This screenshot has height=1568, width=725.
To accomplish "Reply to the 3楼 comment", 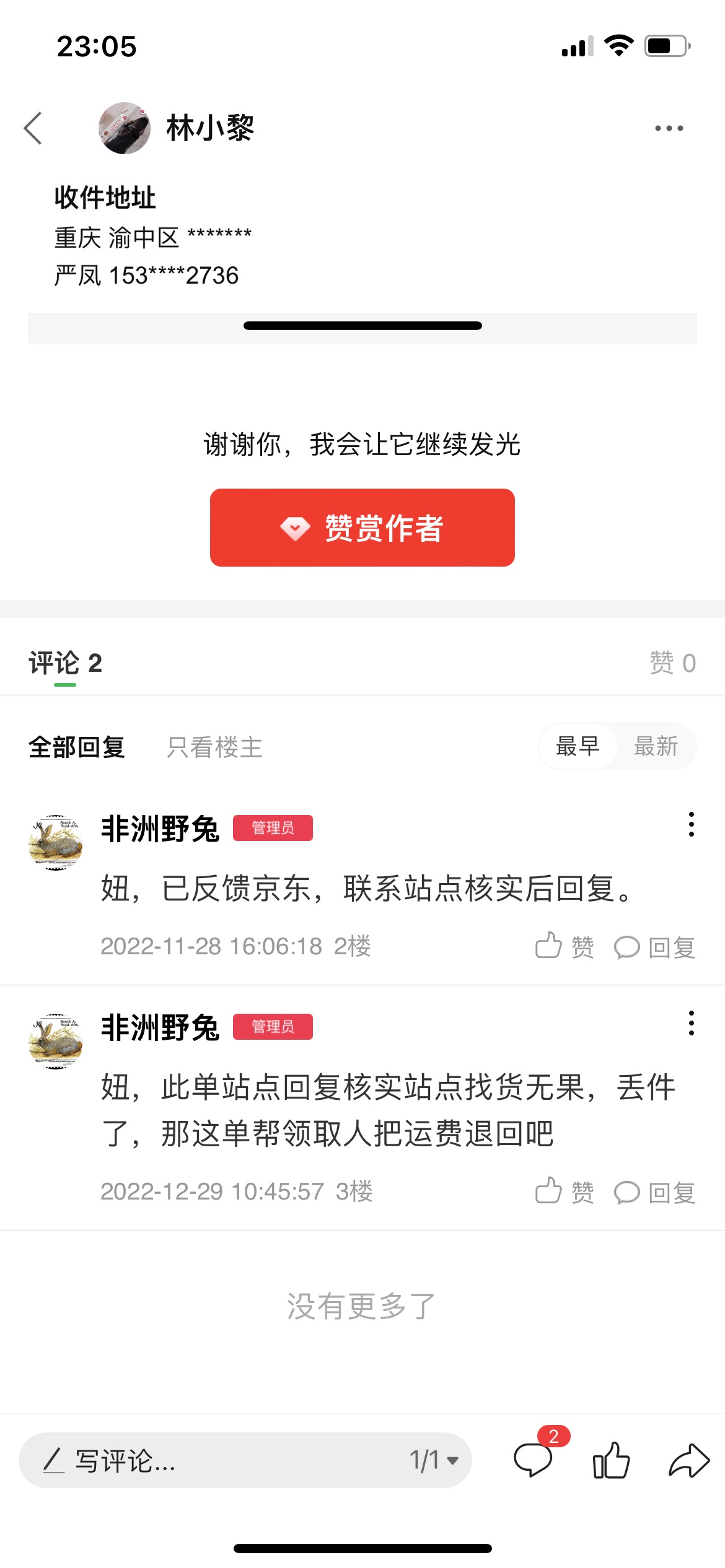I will click(654, 1191).
